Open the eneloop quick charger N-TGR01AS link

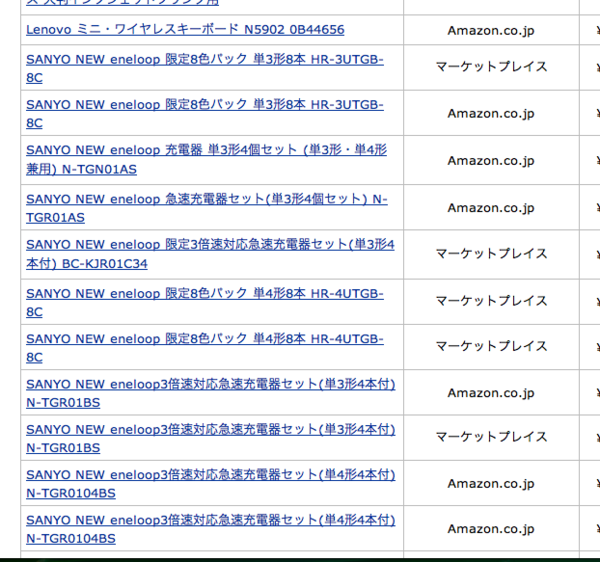coord(206,199)
